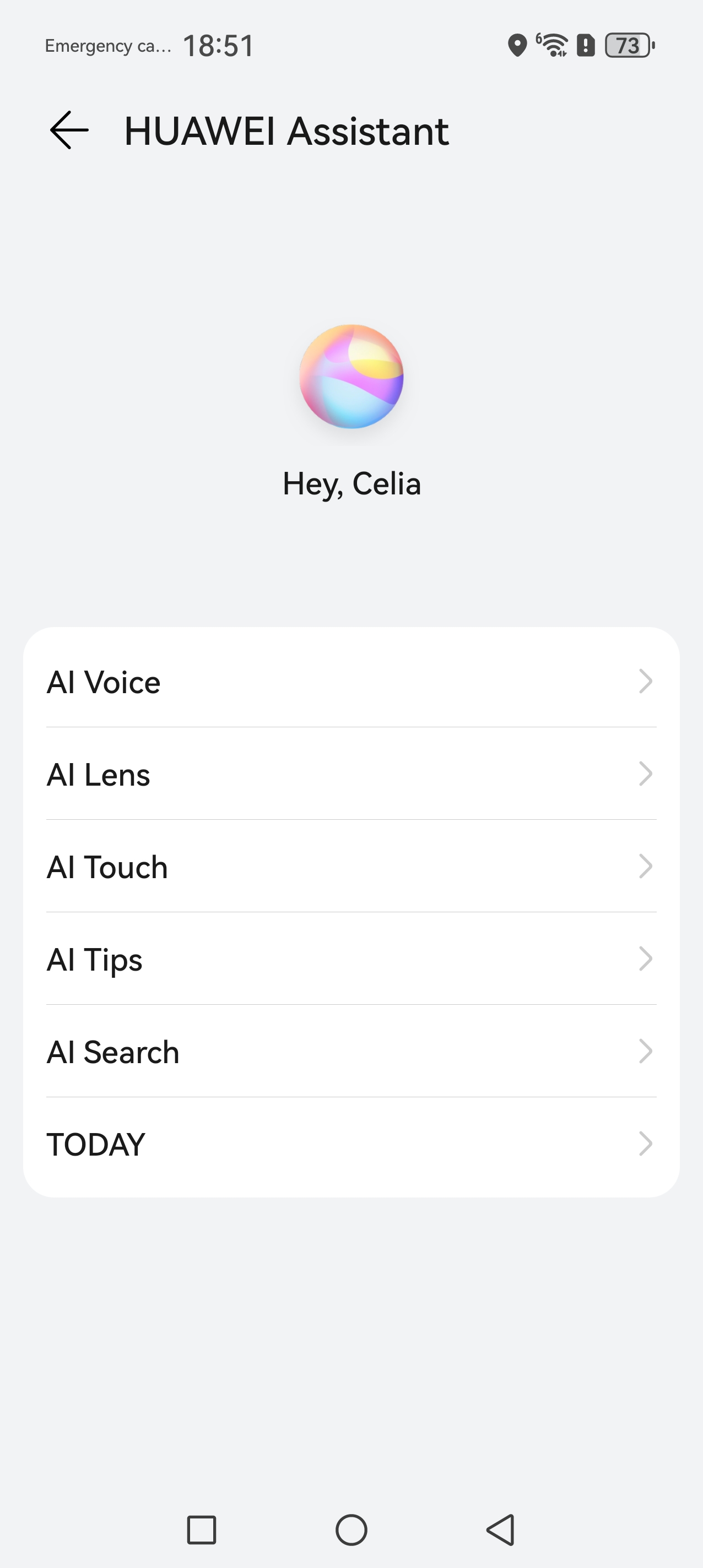Enter the AI Search menu
This screenshot has height=1568, width=703.
351,1051
